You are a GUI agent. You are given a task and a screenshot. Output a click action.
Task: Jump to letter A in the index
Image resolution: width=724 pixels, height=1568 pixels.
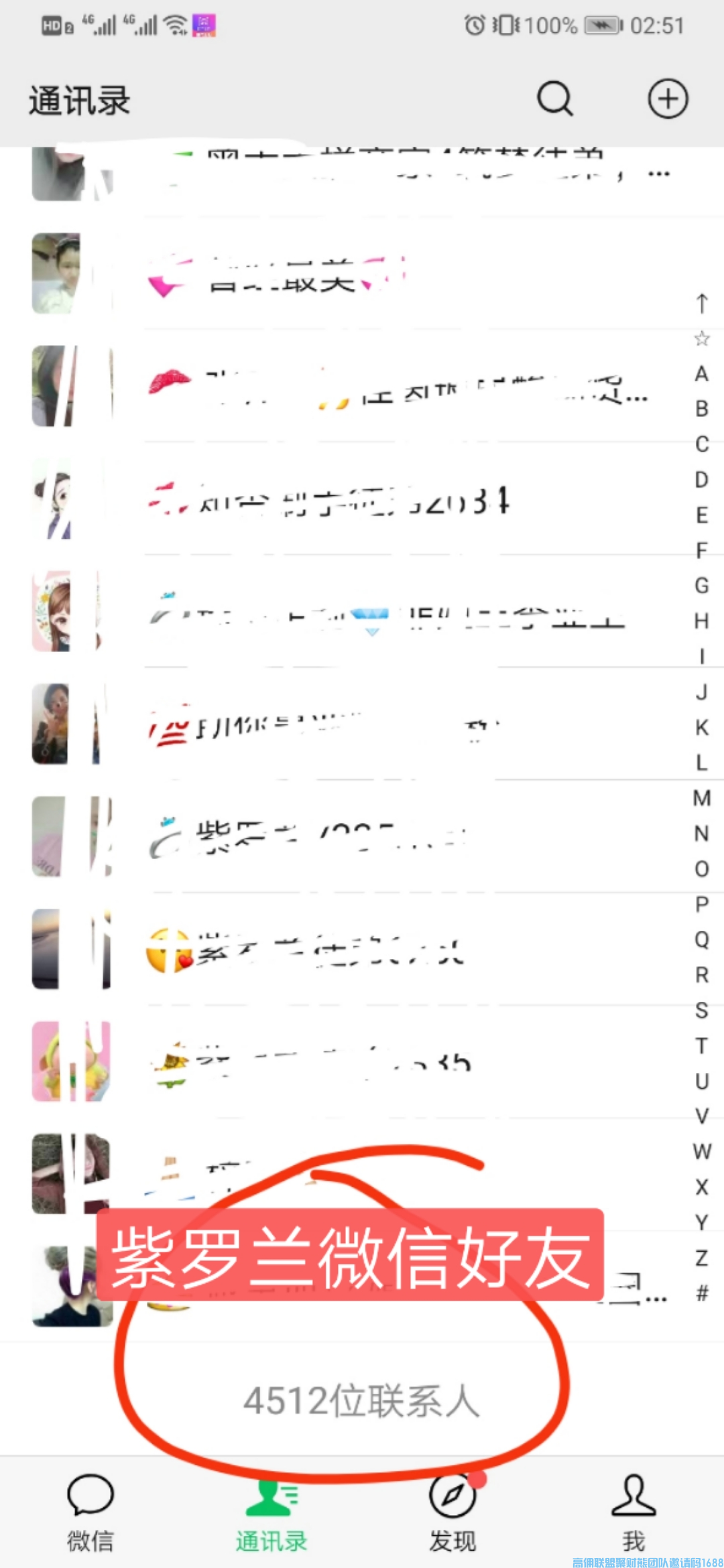[x=702, y=374]
